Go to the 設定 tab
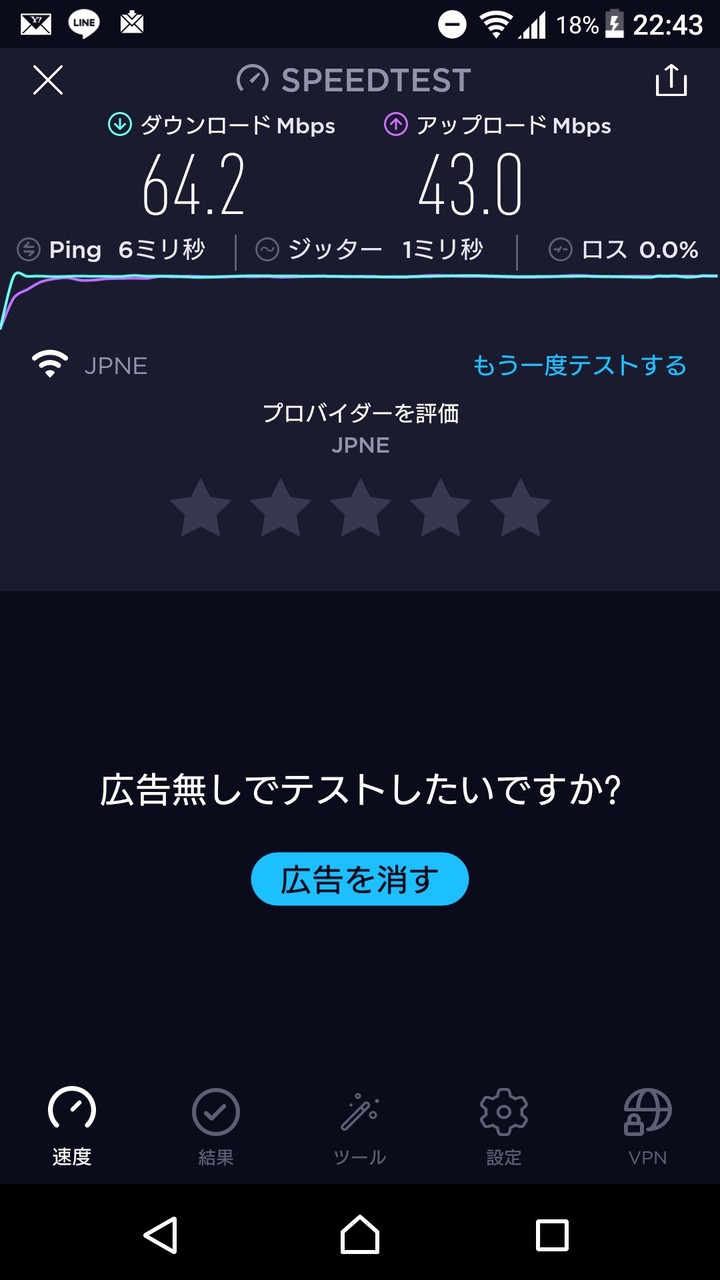720x1280 pixels. tap(504, 1127)
